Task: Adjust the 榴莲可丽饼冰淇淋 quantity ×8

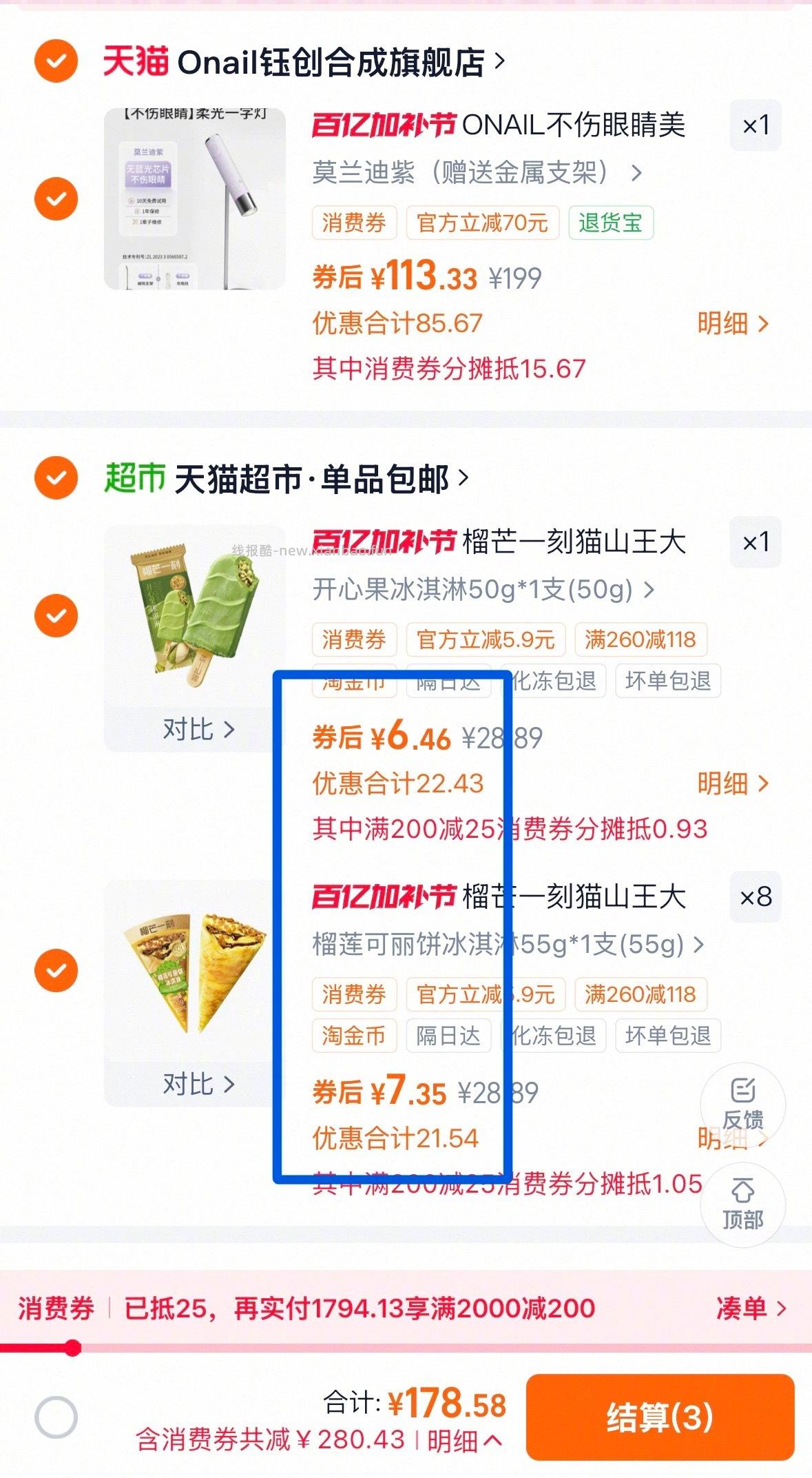Action: (755, 897)
